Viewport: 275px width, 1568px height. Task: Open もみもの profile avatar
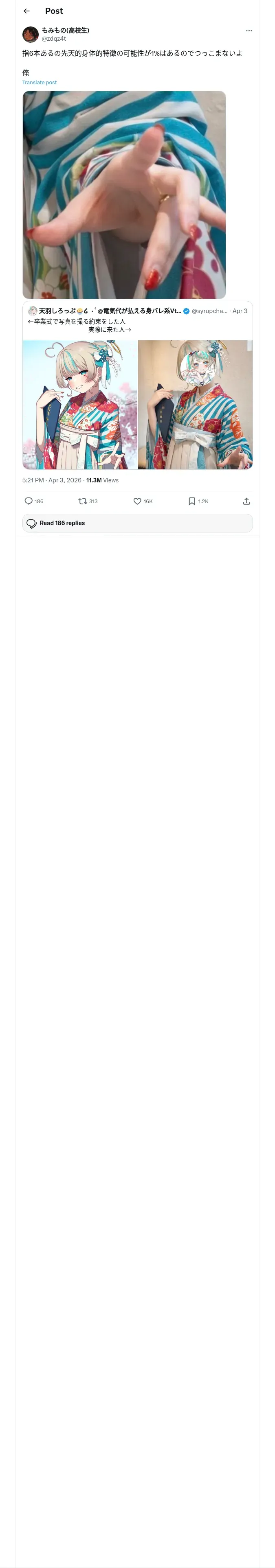click(x=31, y=34)
